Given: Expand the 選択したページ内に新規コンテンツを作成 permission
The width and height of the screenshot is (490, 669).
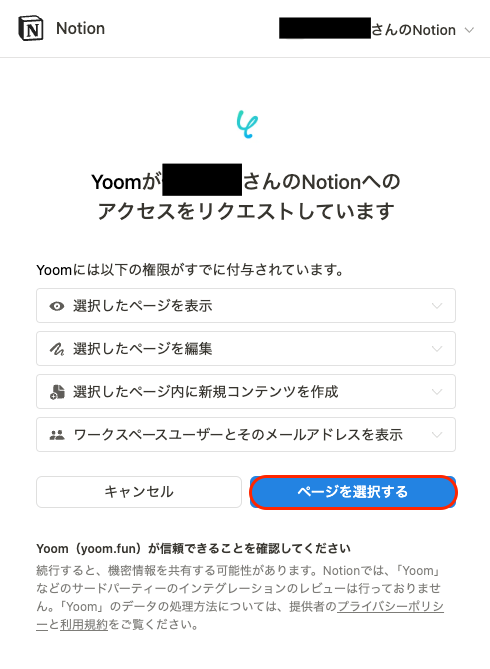Looking at the screenshot, I should [x=246, y=392].
